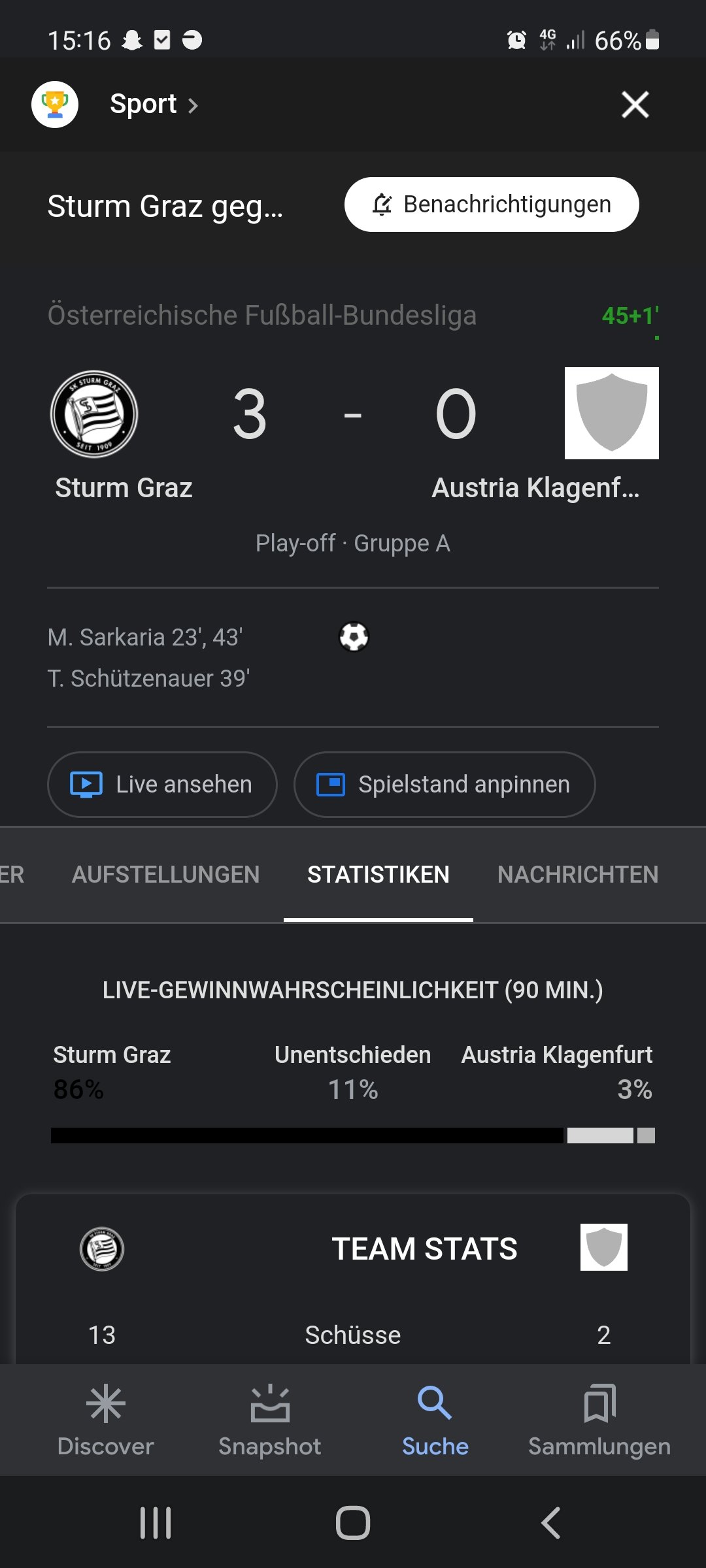Select the Statistiken tab

378,874
